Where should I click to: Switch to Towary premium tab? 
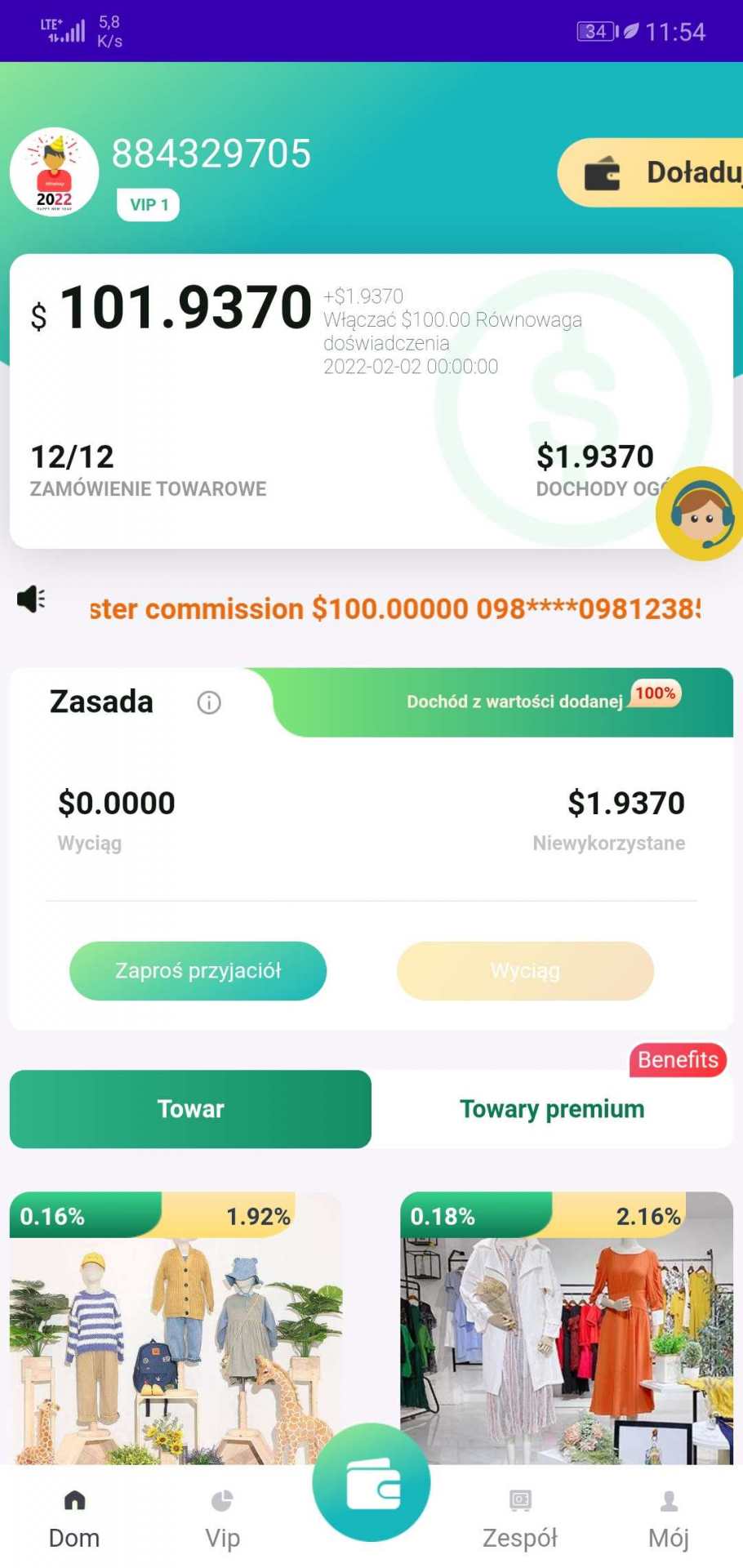point(552,1109)
